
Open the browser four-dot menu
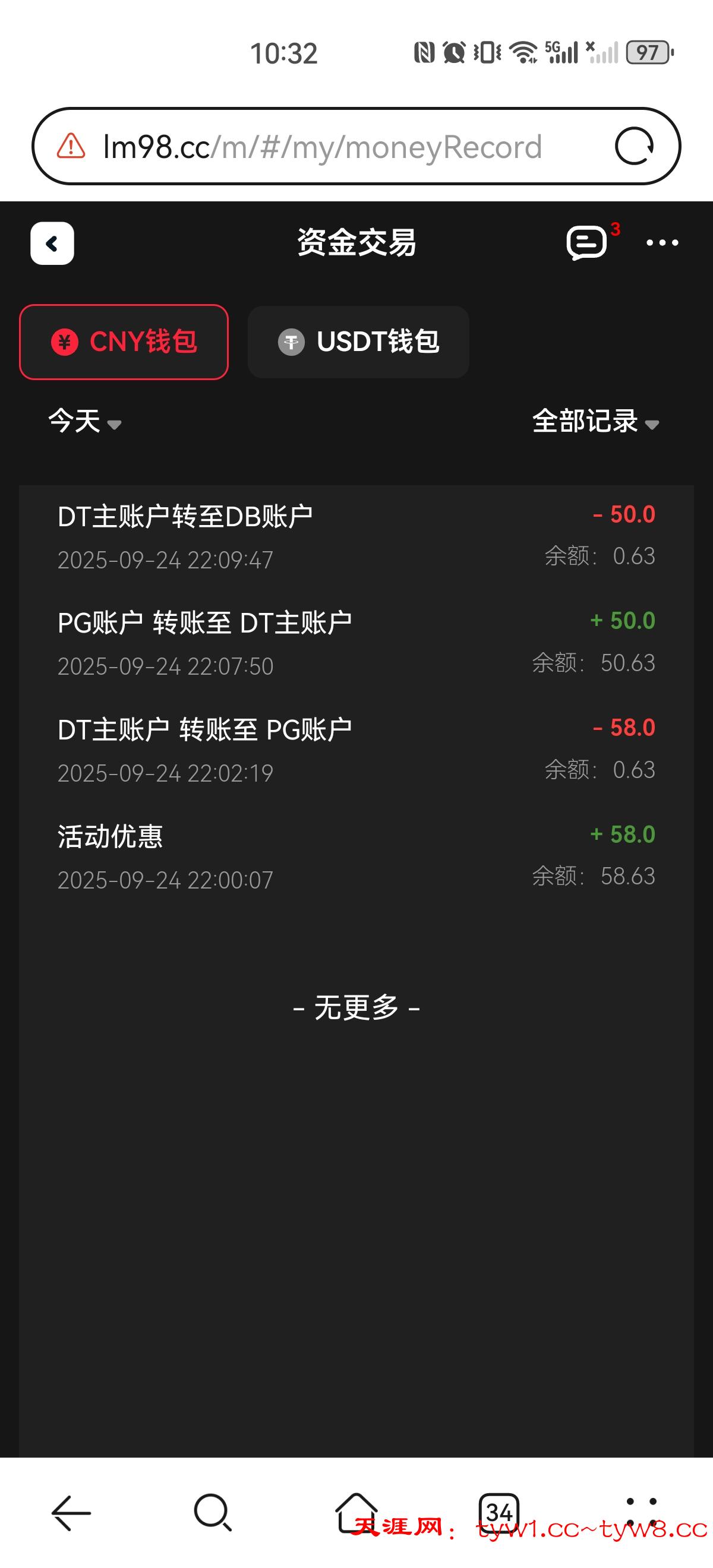[642, 1513]
